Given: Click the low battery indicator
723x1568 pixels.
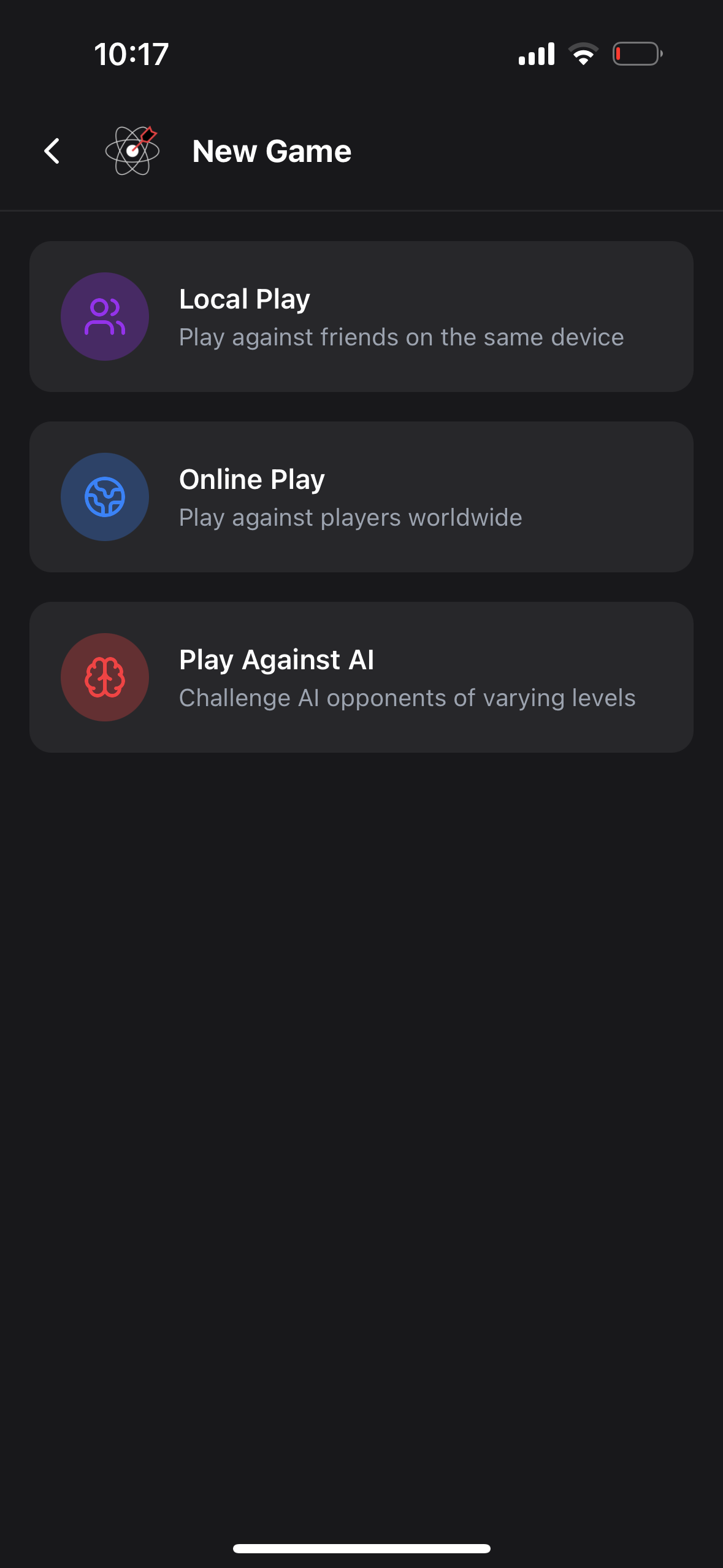Looking at the screenshot, I should (637, 53).
